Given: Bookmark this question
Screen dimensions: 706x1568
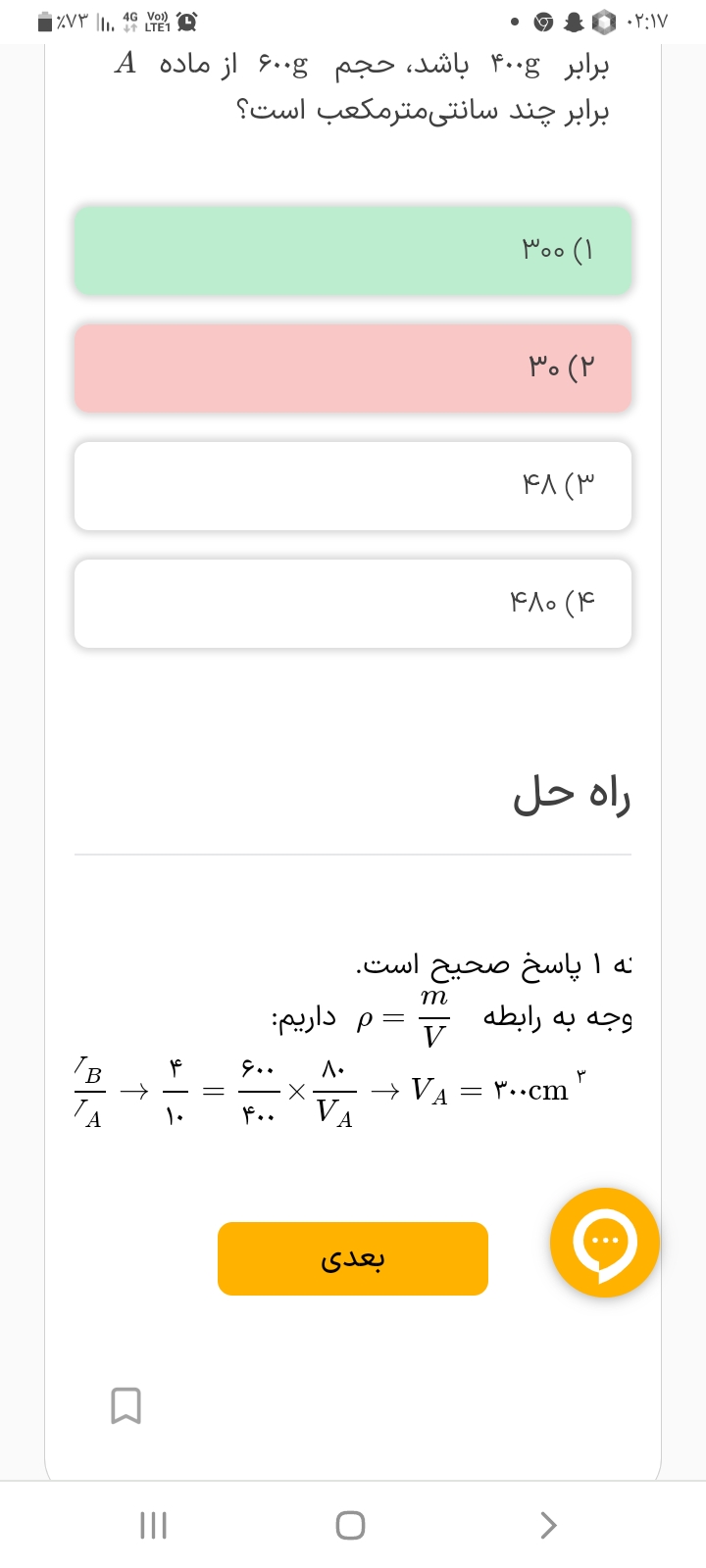Looking at the screenshot, I should [x=126, y=1405].
